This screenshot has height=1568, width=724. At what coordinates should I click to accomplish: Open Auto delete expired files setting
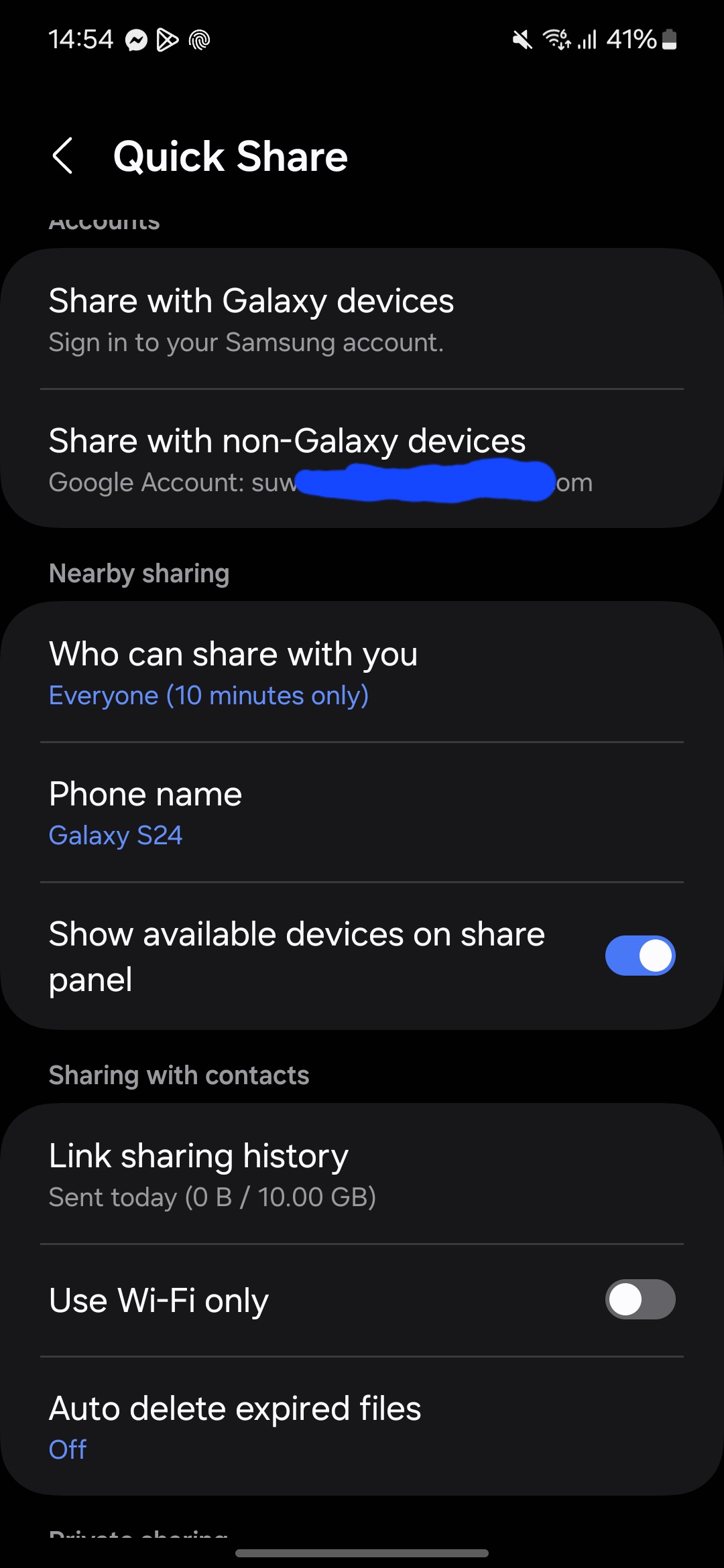pos(362,1426)
